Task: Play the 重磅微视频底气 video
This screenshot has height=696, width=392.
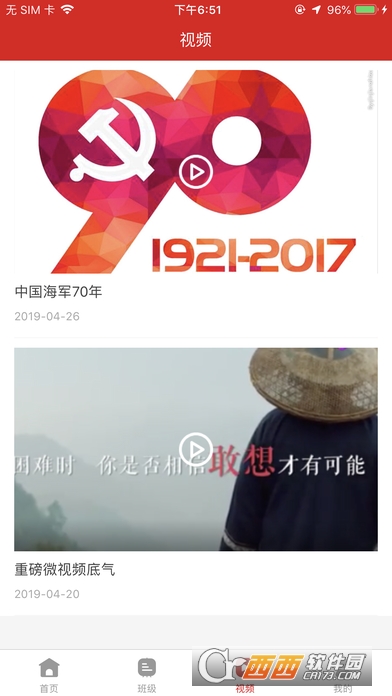Action: (196, 449)
